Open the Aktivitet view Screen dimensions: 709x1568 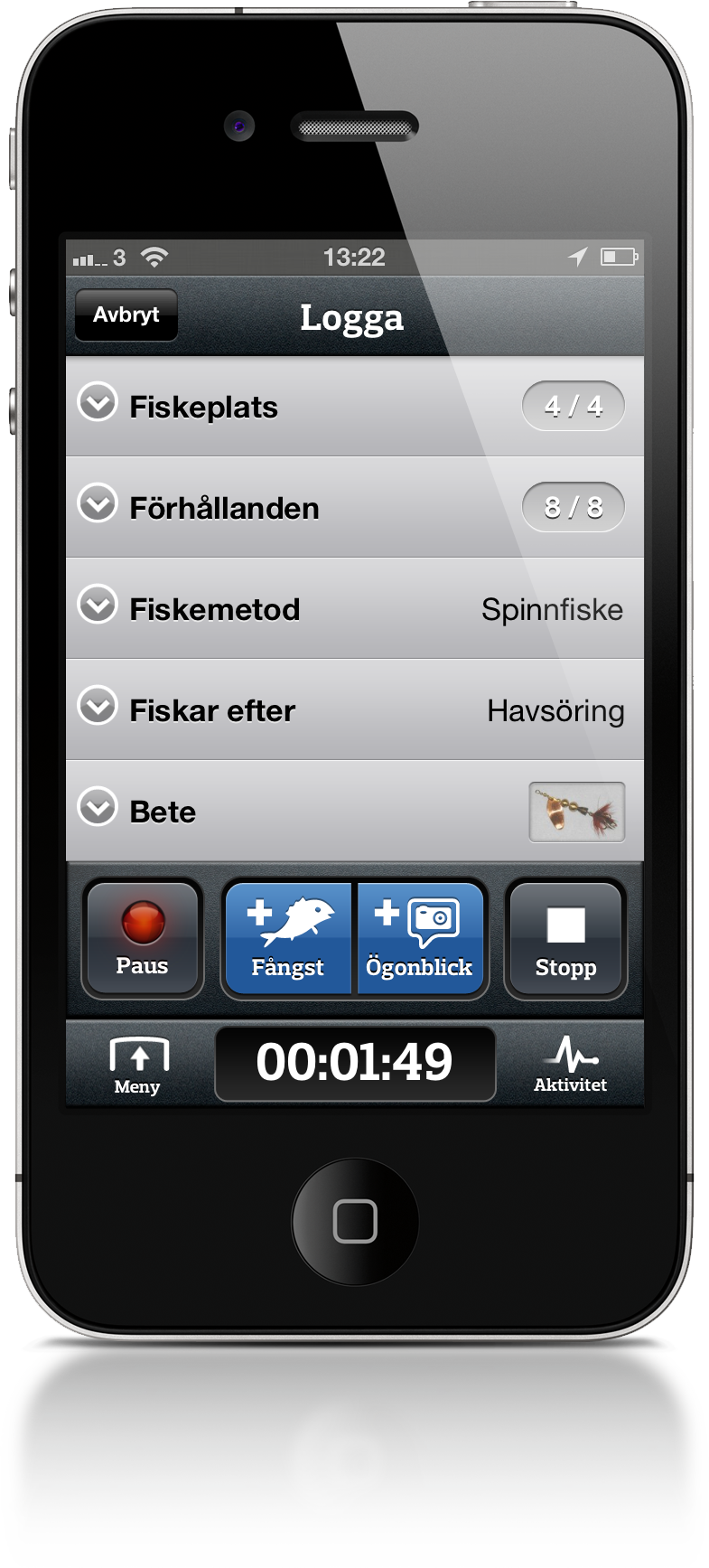pos(570,1064)
